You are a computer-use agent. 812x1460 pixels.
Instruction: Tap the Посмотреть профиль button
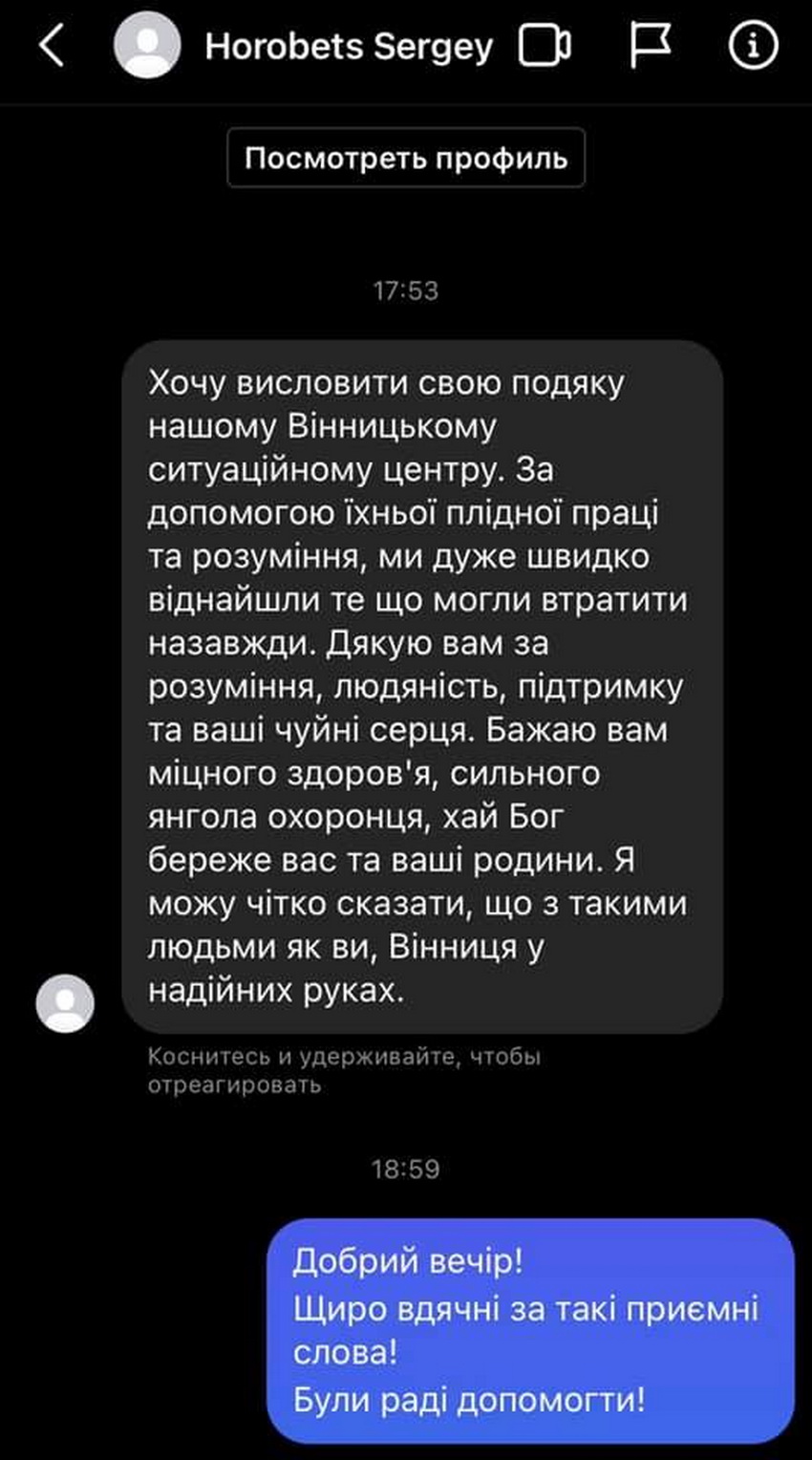[406, 158]
